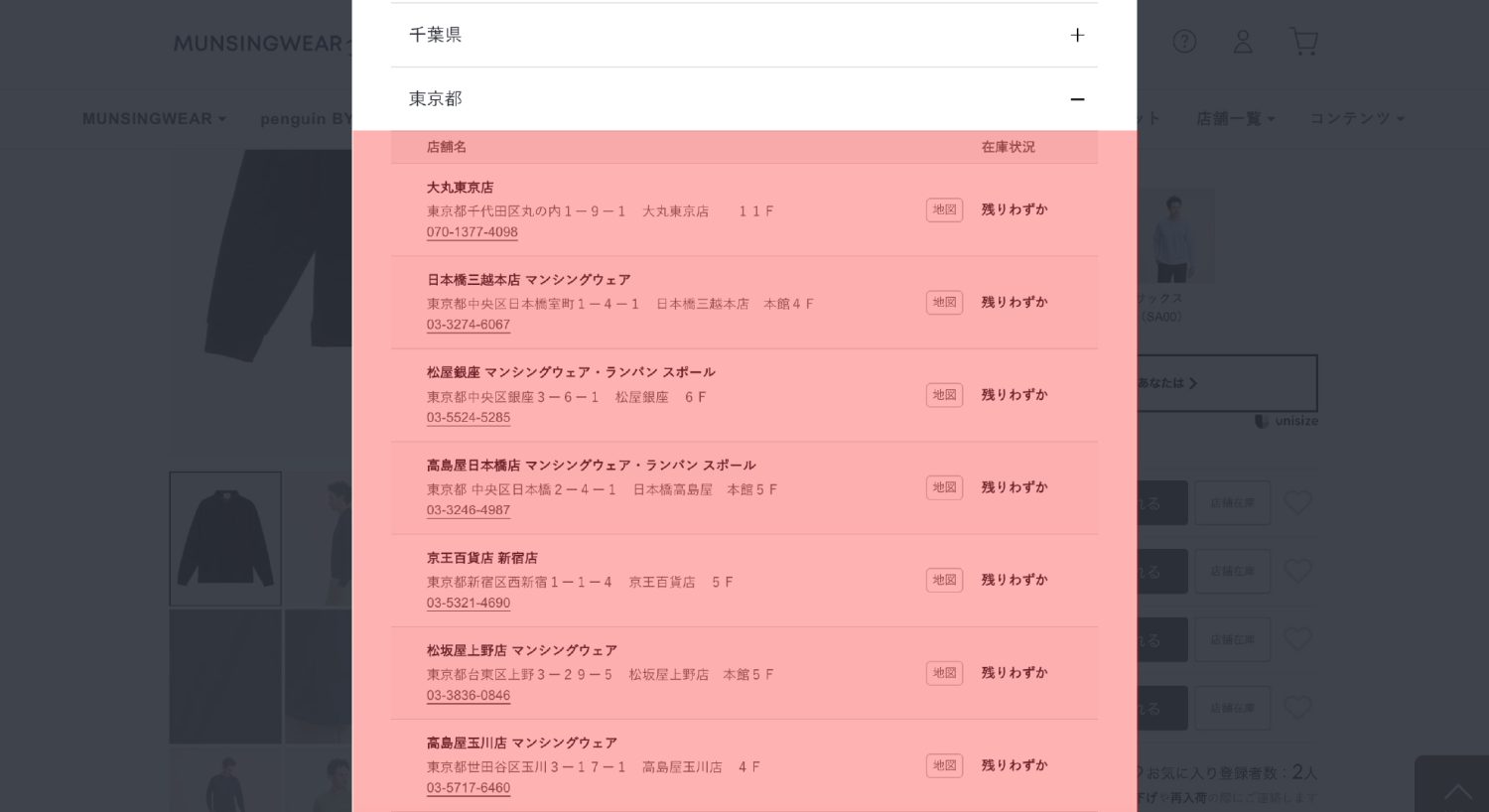Collapse the 東京都 store section
The image size is (1489, 812).
pyautogui.click(x=744, y=99)
